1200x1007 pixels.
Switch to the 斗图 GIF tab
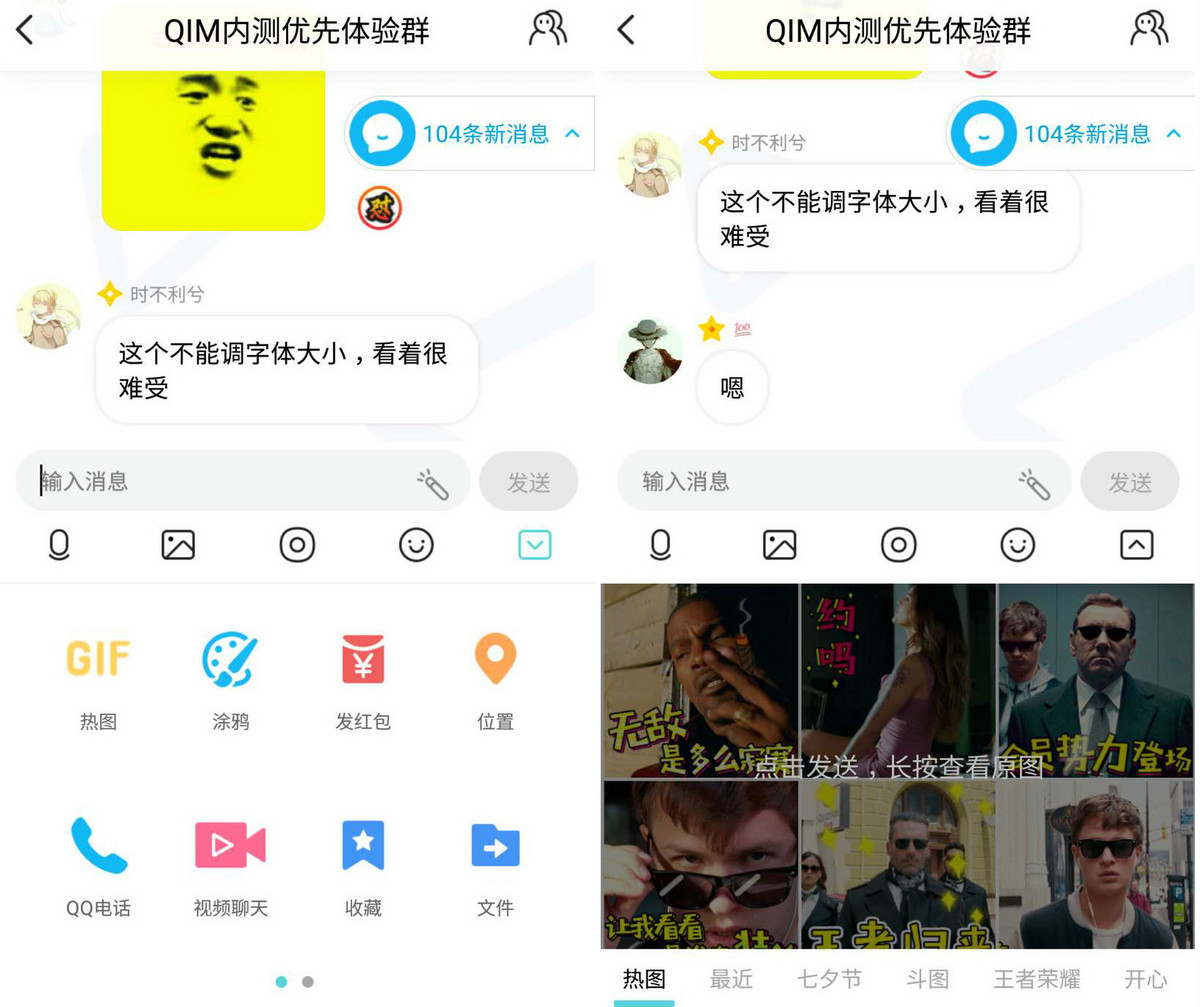[927, 979]
